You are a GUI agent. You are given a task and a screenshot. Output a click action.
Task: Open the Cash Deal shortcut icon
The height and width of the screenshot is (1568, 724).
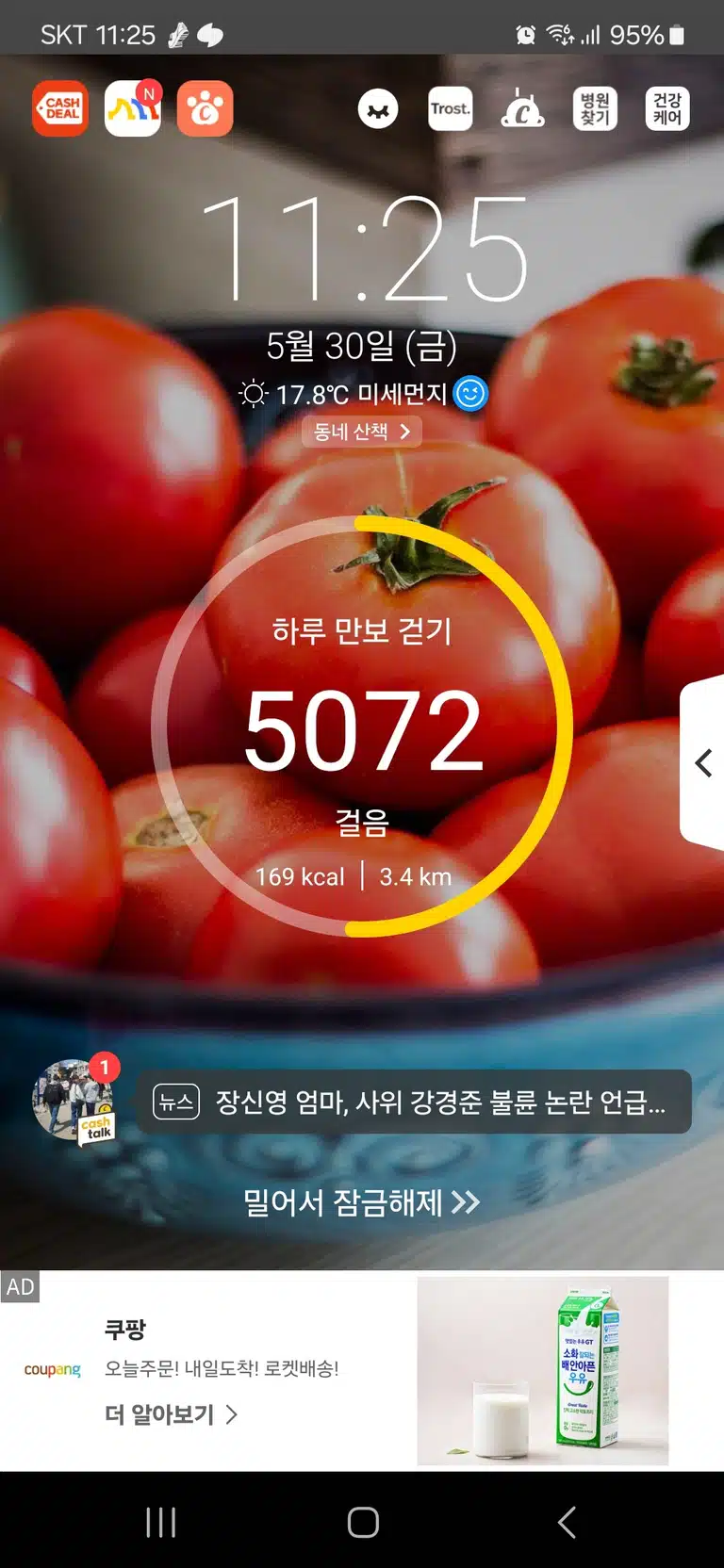pyautogui.click(x=60, y=109)
